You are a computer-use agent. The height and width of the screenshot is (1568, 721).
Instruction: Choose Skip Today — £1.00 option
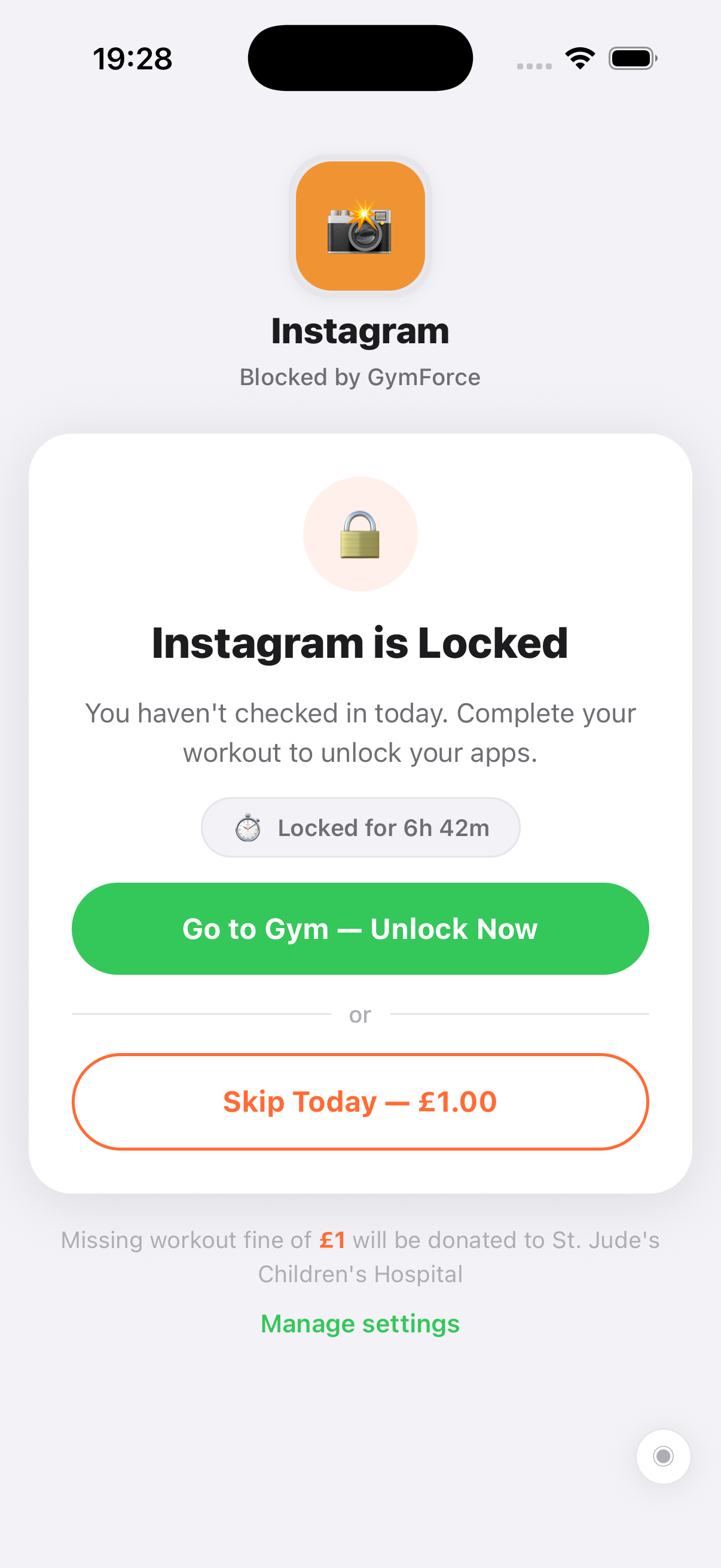pyautogui.click(x=360, y=1101)
